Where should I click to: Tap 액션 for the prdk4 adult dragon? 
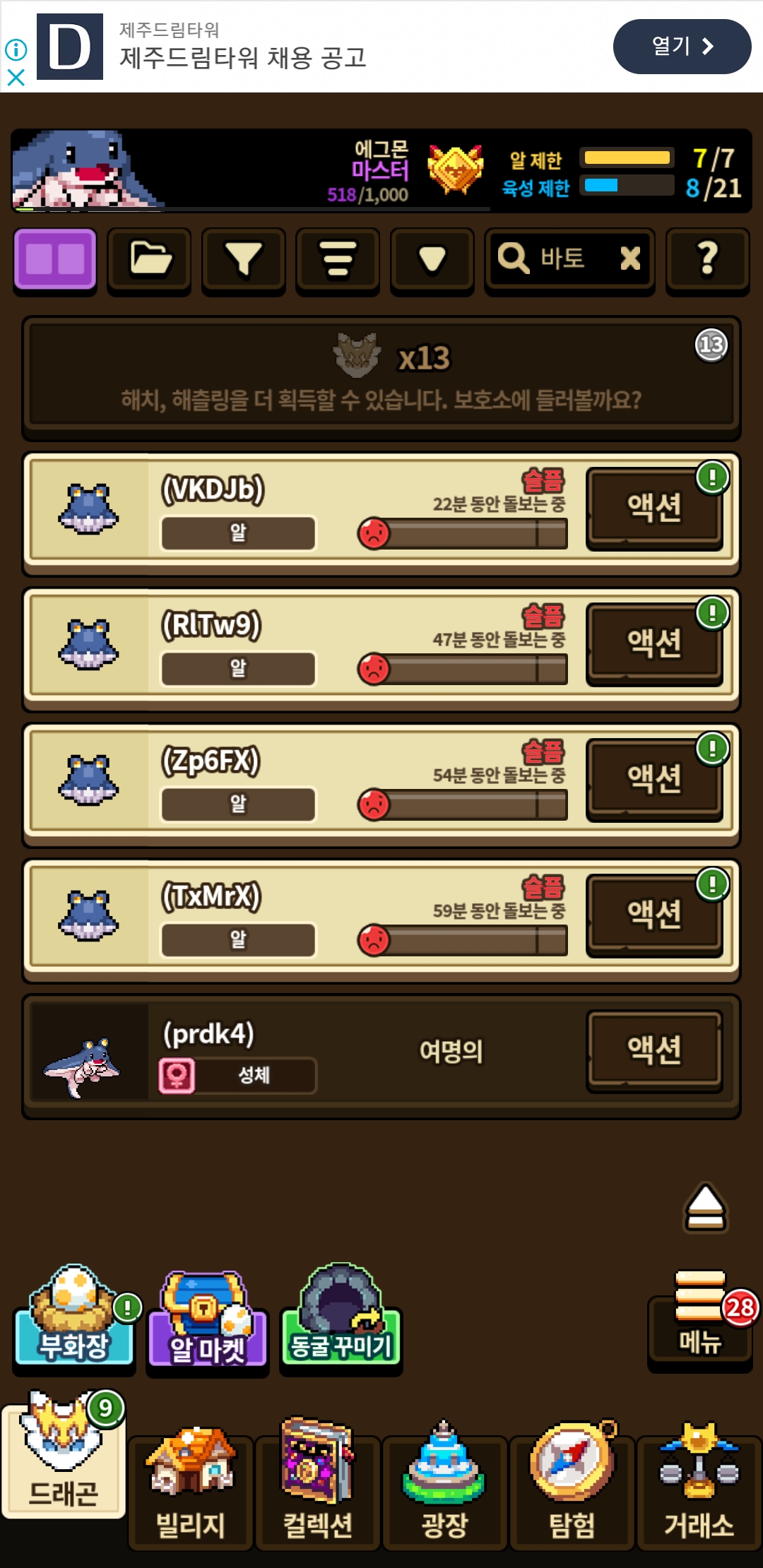tap(654, 1050)
